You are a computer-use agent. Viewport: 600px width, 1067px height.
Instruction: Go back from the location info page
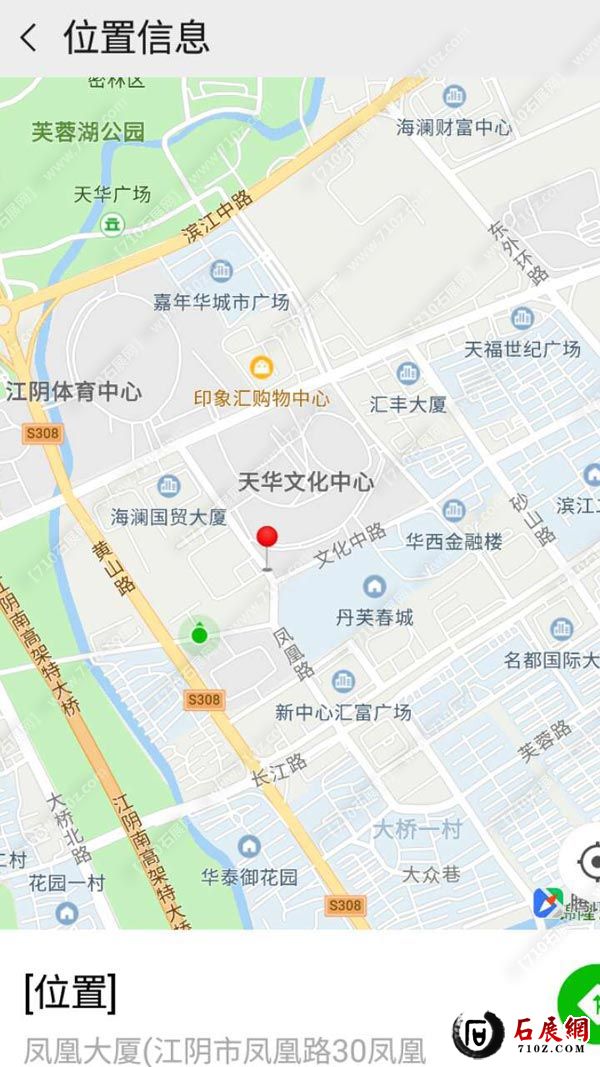click(29, 38)
